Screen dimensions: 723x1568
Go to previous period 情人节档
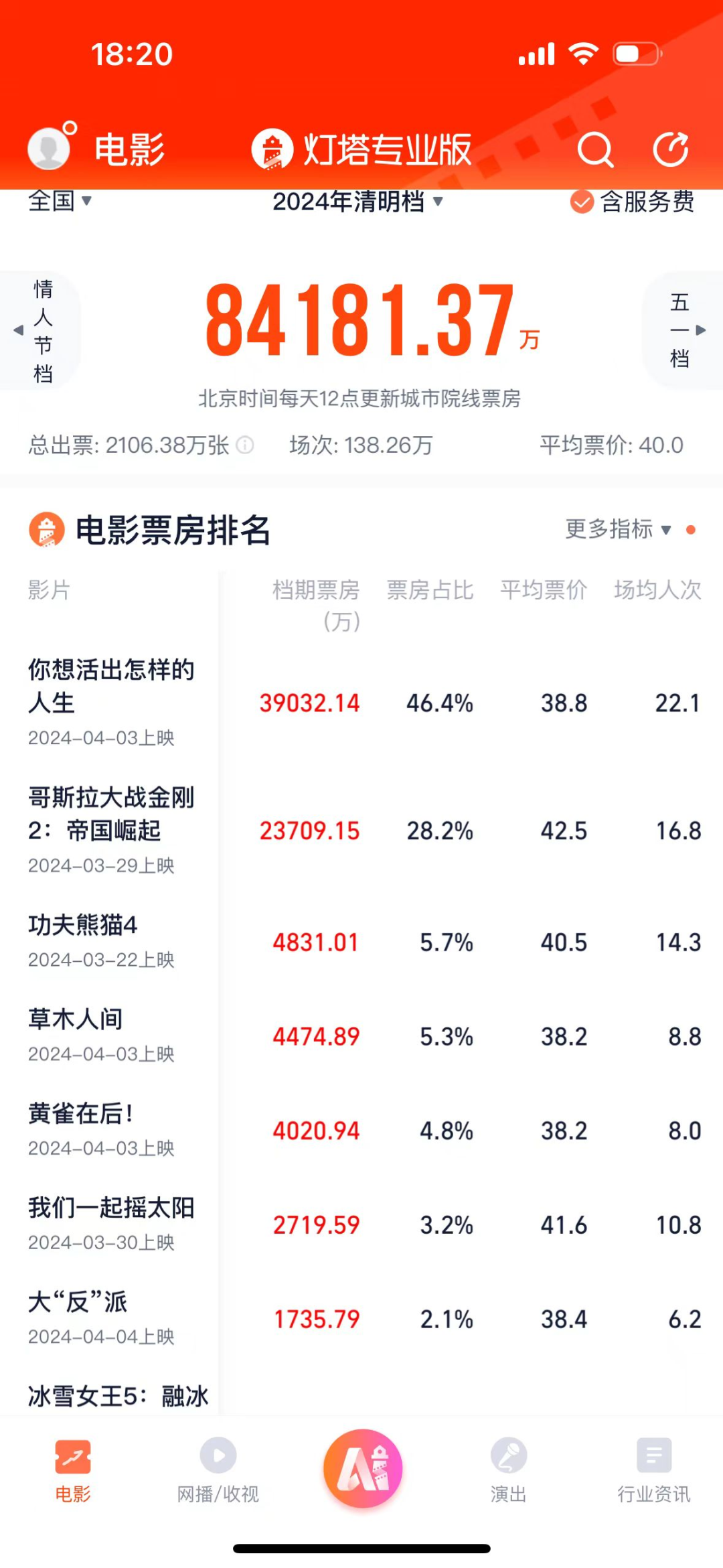point(39,330)
